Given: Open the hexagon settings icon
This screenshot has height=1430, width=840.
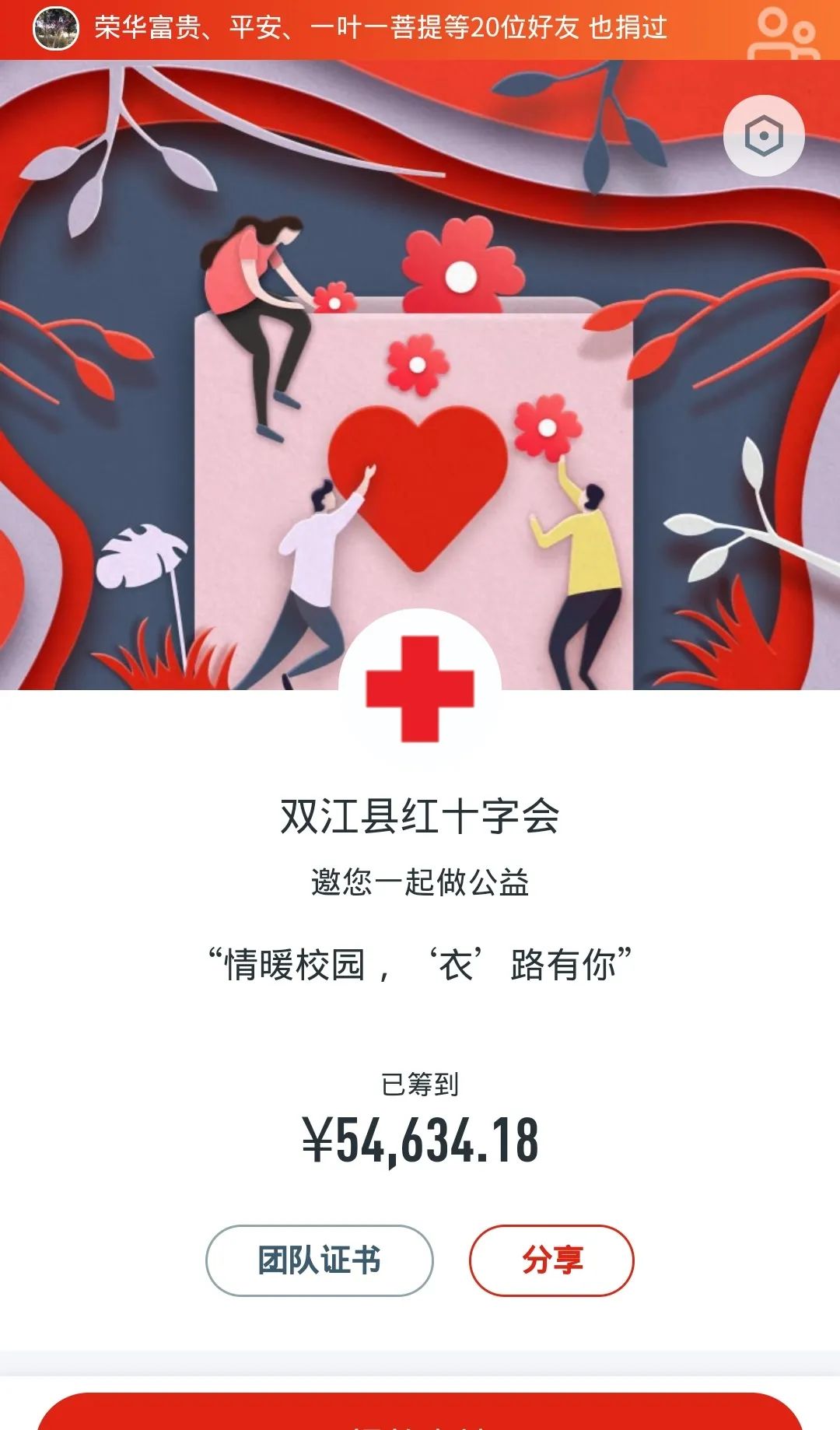Looking at the screenshot, I should tap(763, 136).
